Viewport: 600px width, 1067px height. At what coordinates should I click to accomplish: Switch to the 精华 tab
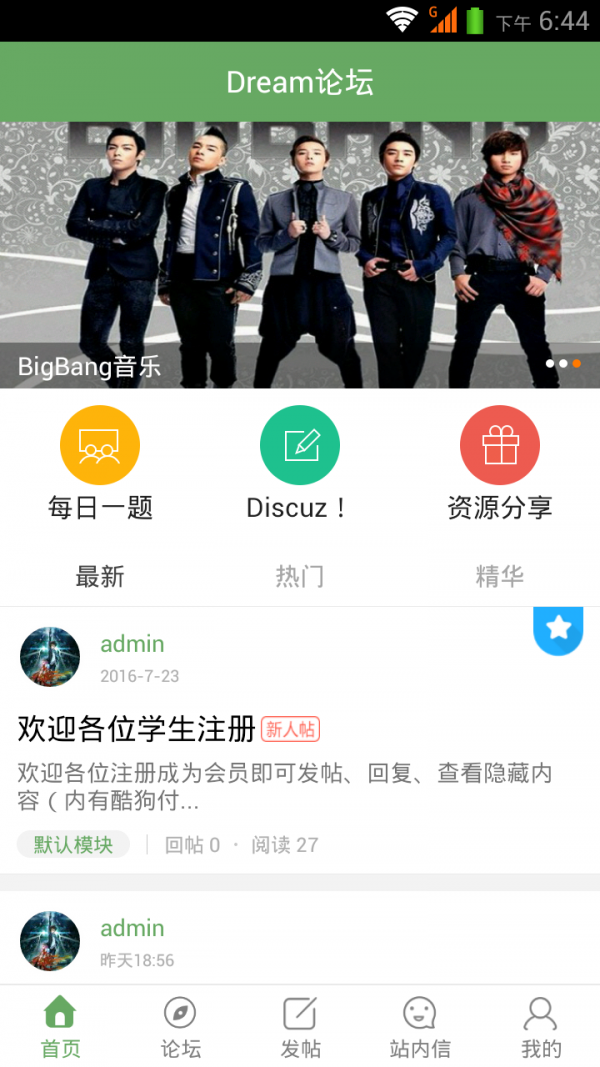[500, 576]
